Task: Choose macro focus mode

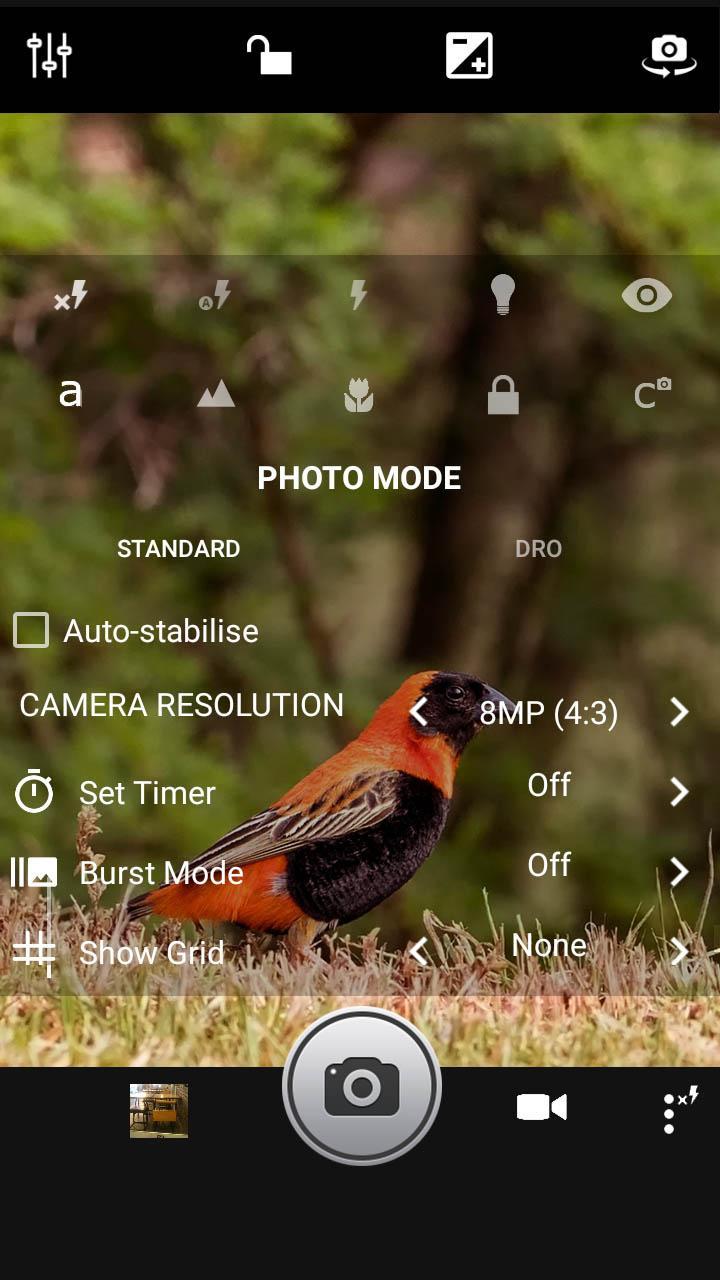Action: coord(359,394)
